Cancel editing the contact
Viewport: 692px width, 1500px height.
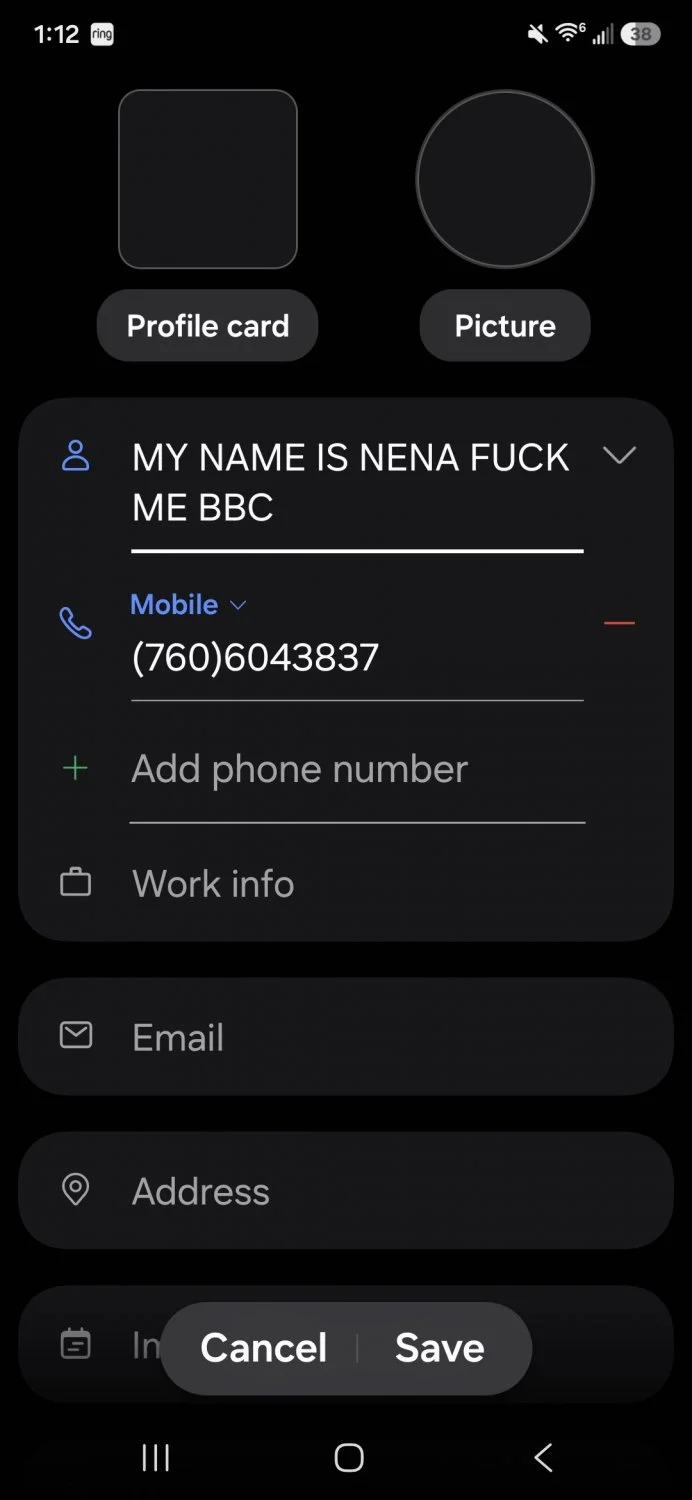click(x=263, y=1348)
